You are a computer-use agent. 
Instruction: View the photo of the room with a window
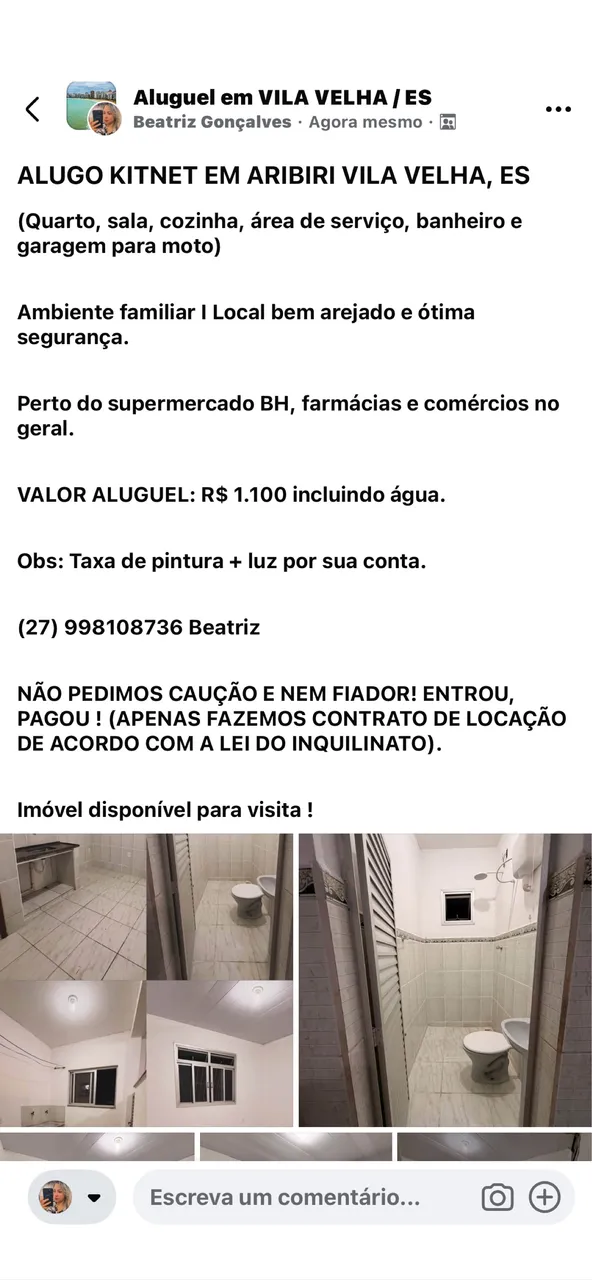(x=220, y=1054)
